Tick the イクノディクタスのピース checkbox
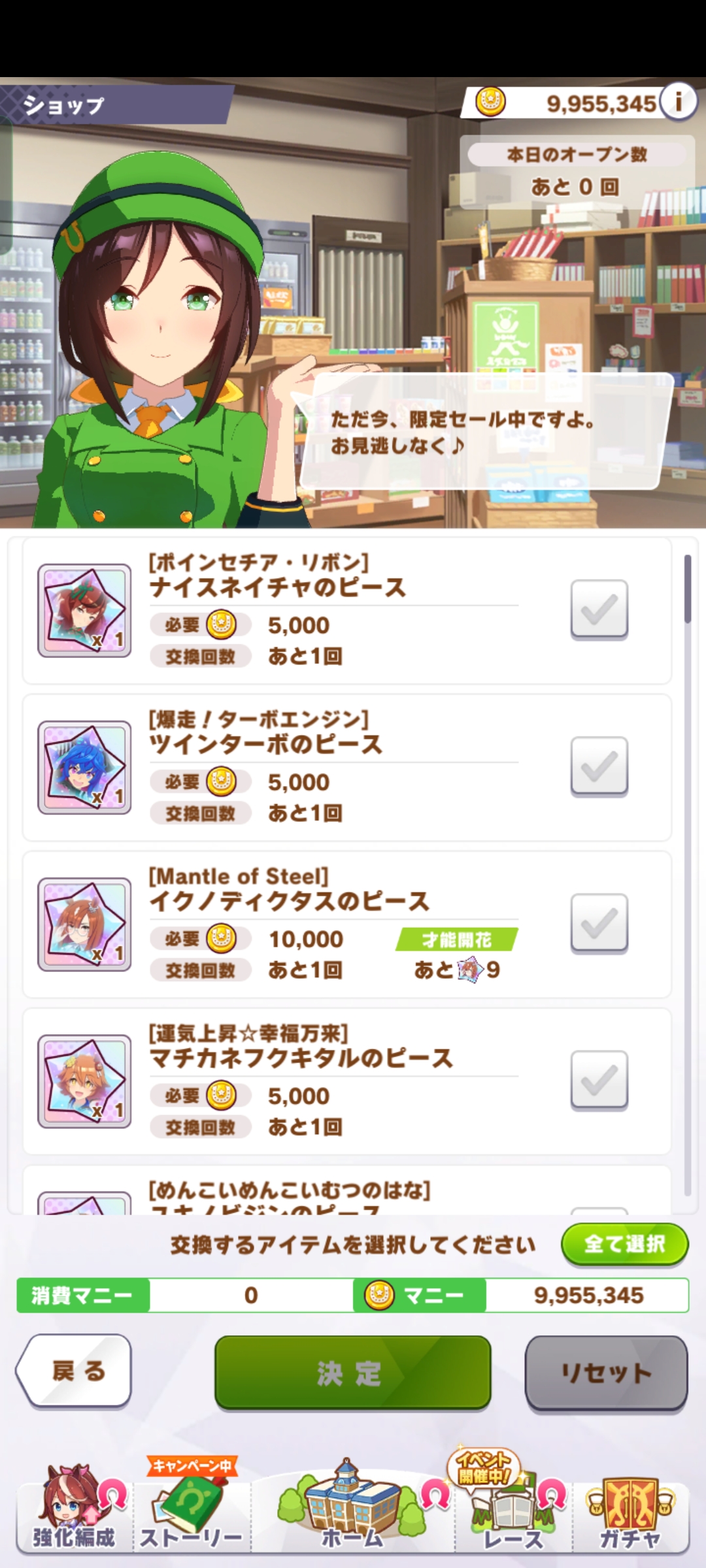 point(599,923)
